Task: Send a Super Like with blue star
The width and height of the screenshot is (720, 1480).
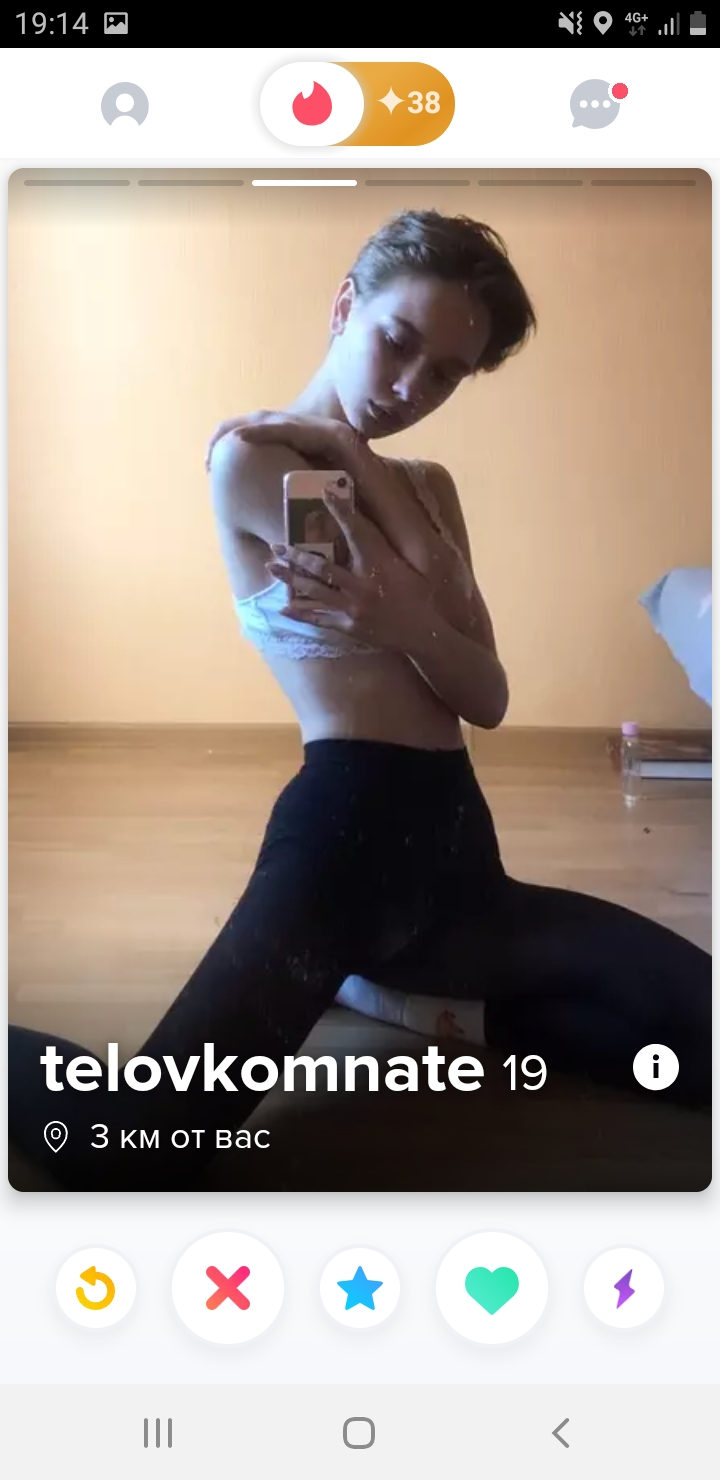Action: click(x=360, y=1288)
